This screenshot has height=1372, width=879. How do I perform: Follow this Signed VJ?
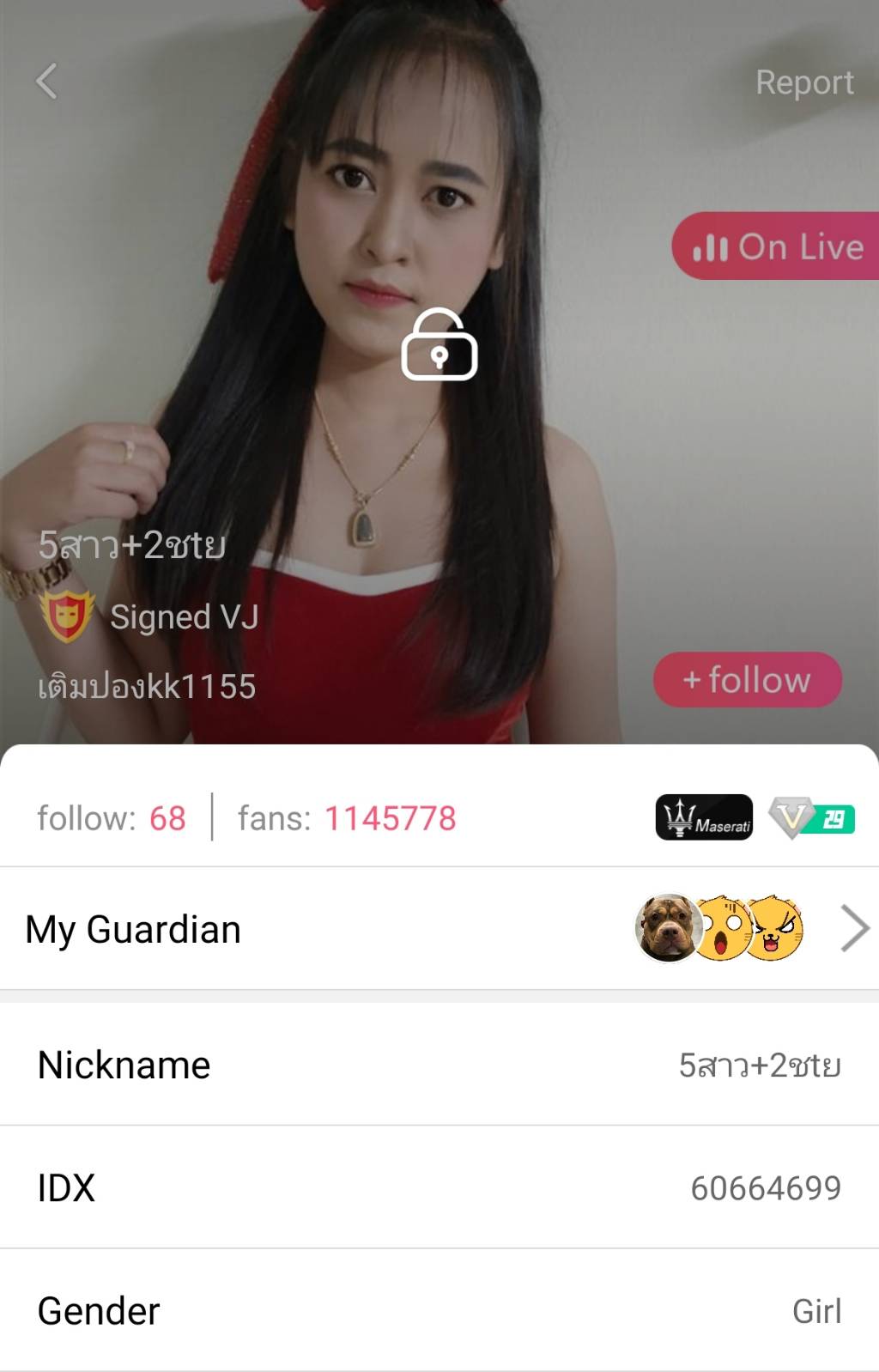747,680
